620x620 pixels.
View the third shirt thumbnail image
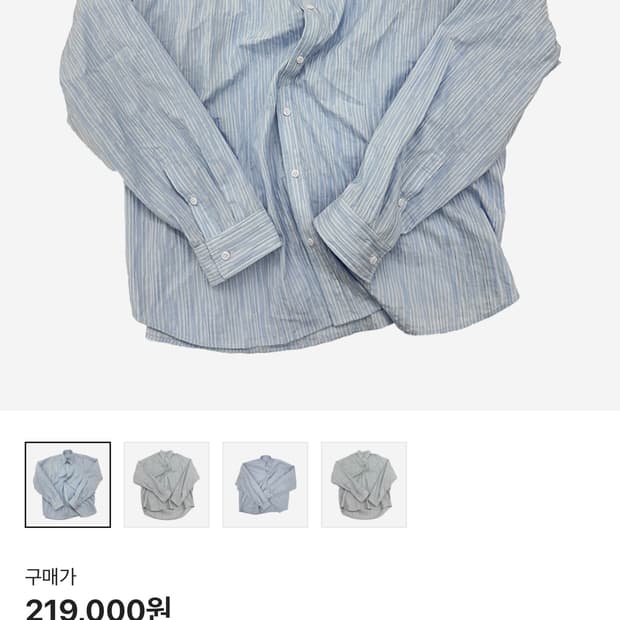tap(265, 485)
